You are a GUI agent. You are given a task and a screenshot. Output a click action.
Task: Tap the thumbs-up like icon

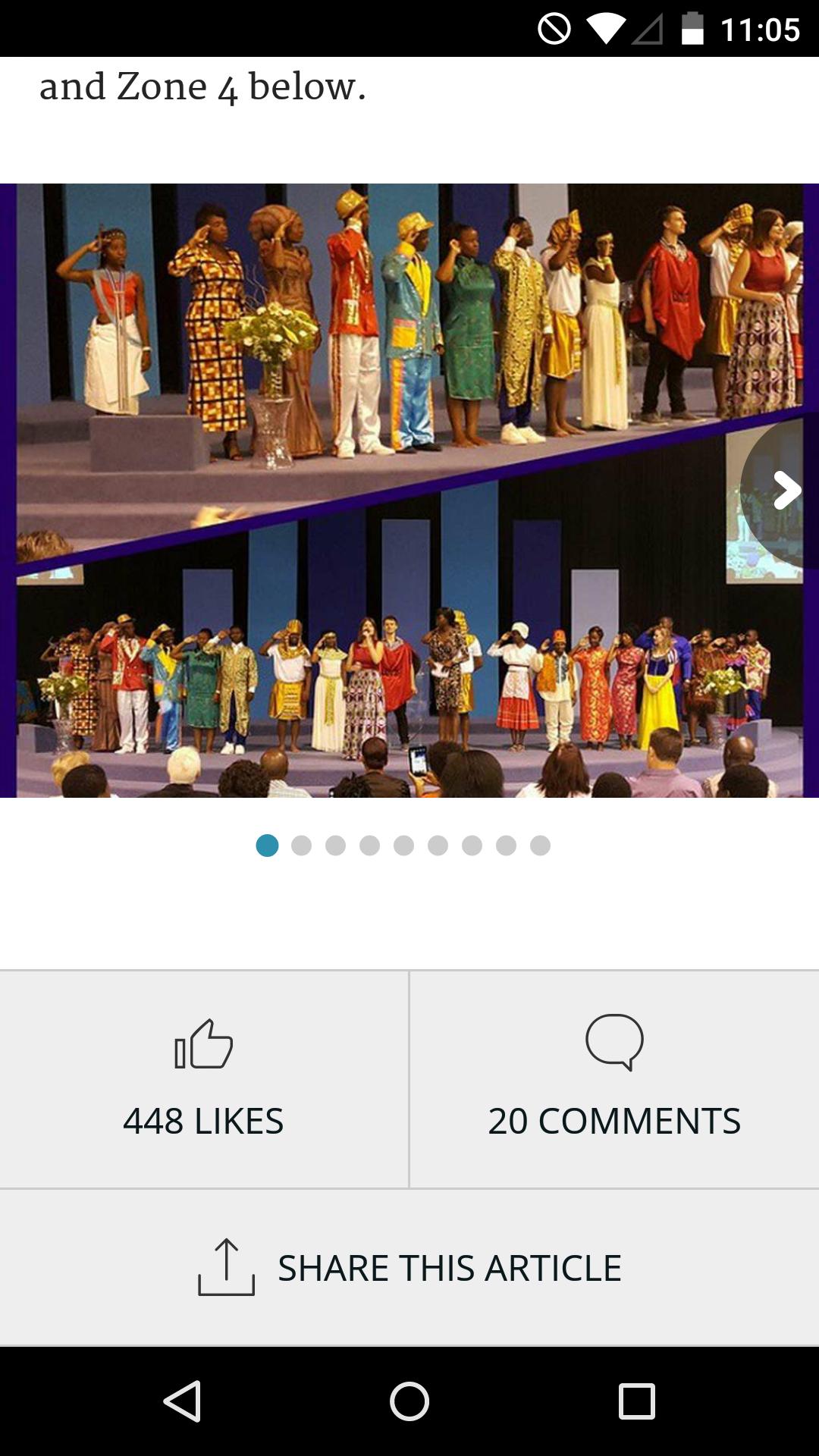click(204, 1048)
